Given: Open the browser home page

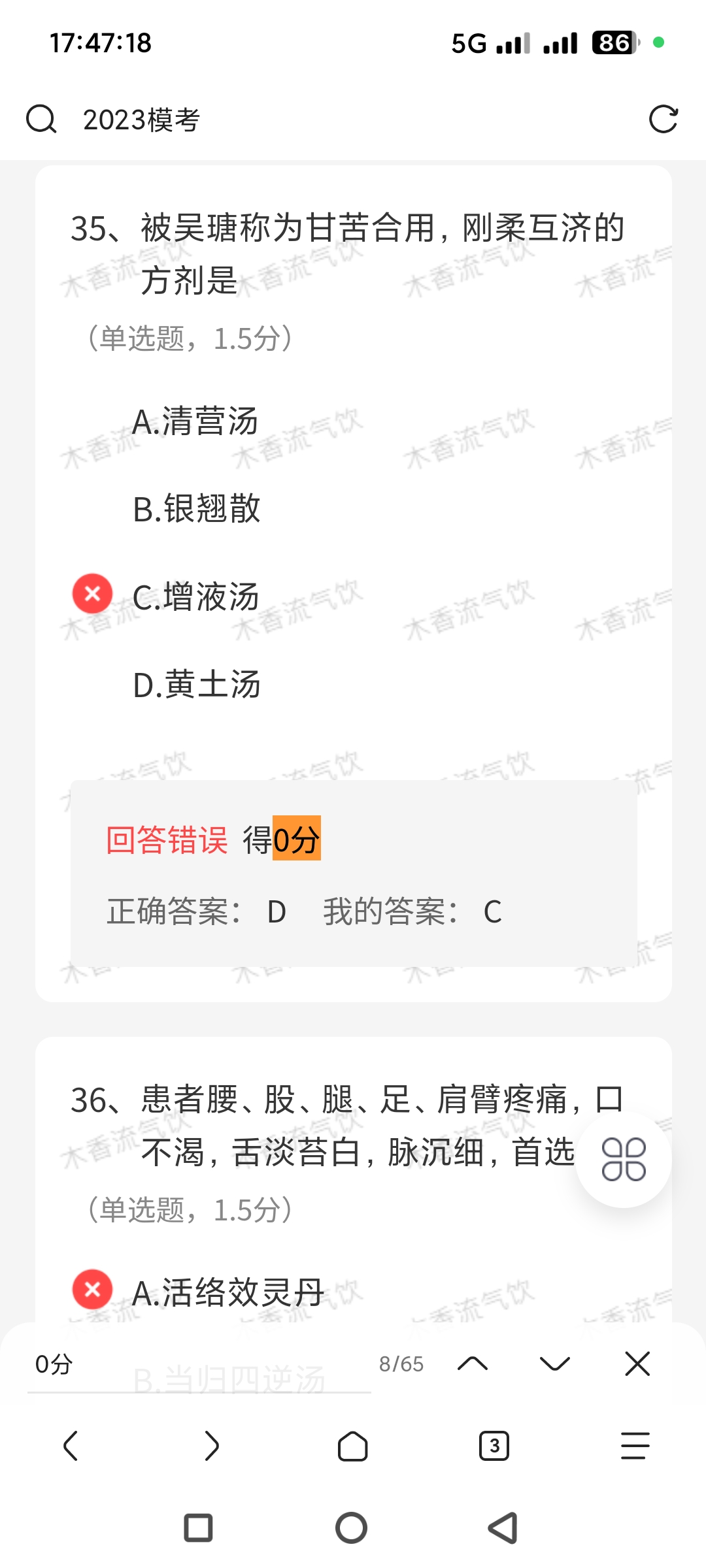Looking at the screenshot, I should point(352,1446).
